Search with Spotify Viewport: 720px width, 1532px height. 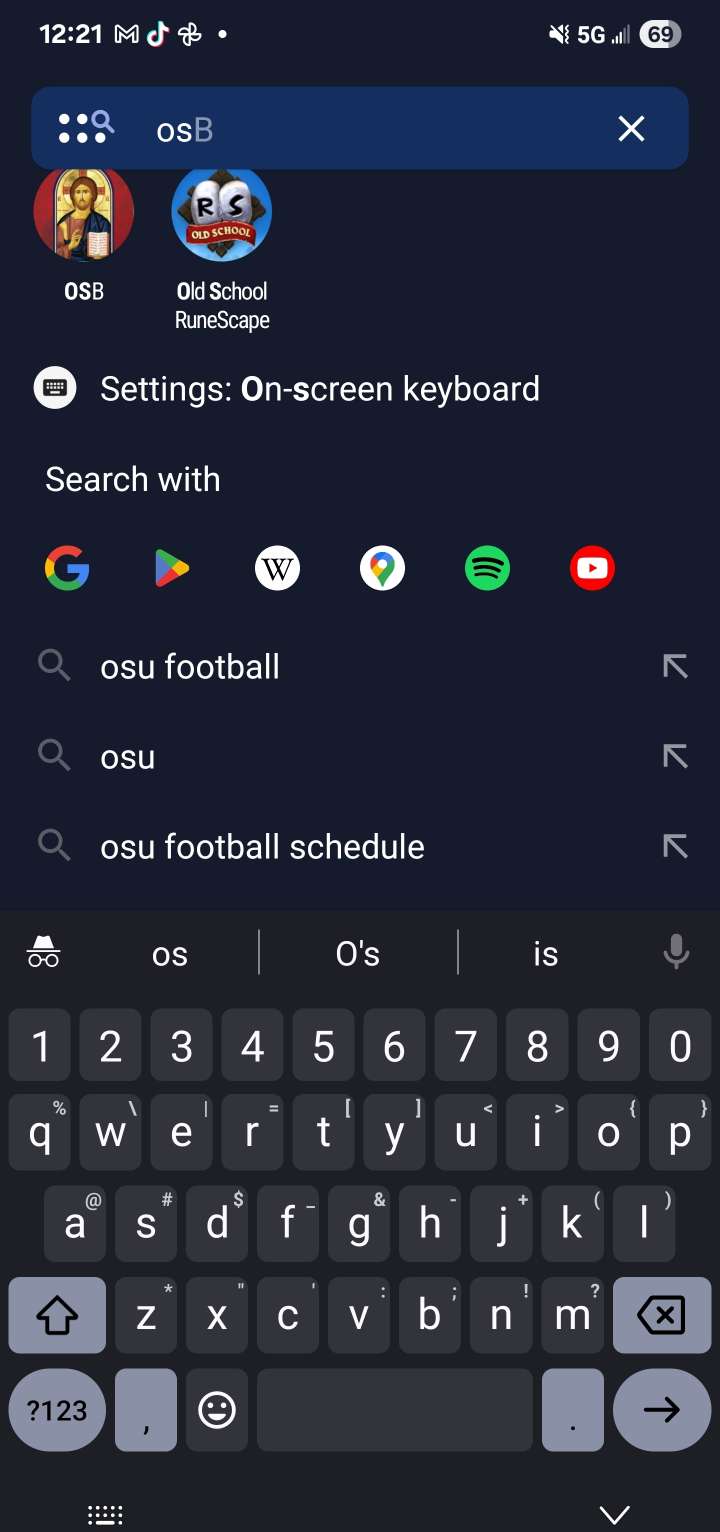tap(487, 569)
